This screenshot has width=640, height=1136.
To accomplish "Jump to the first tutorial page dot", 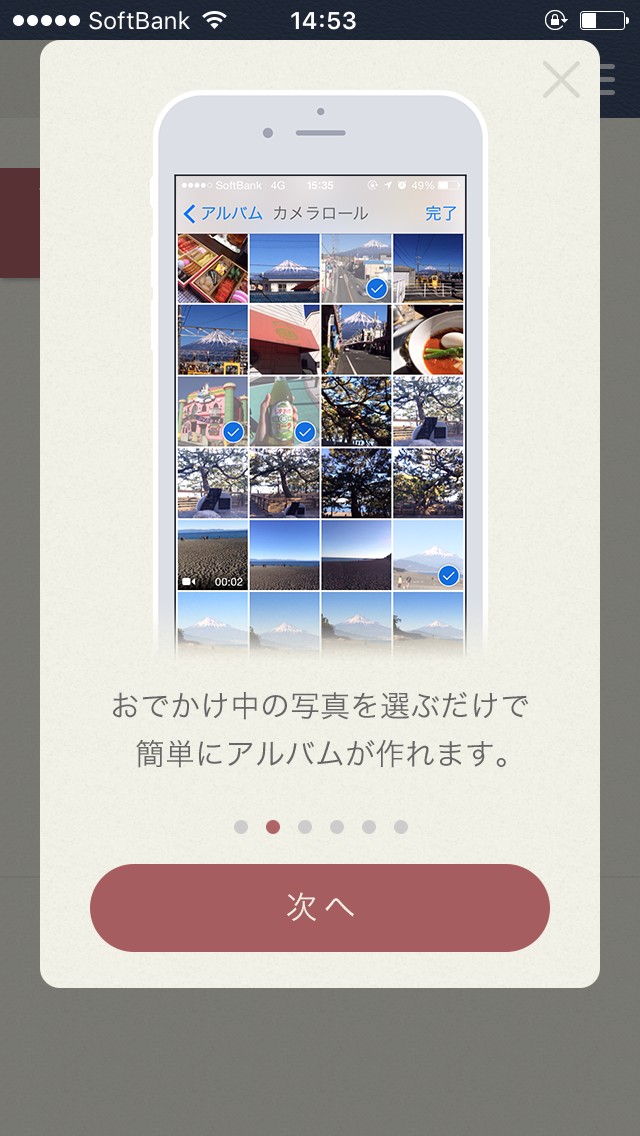I will (x=241, y=827).
